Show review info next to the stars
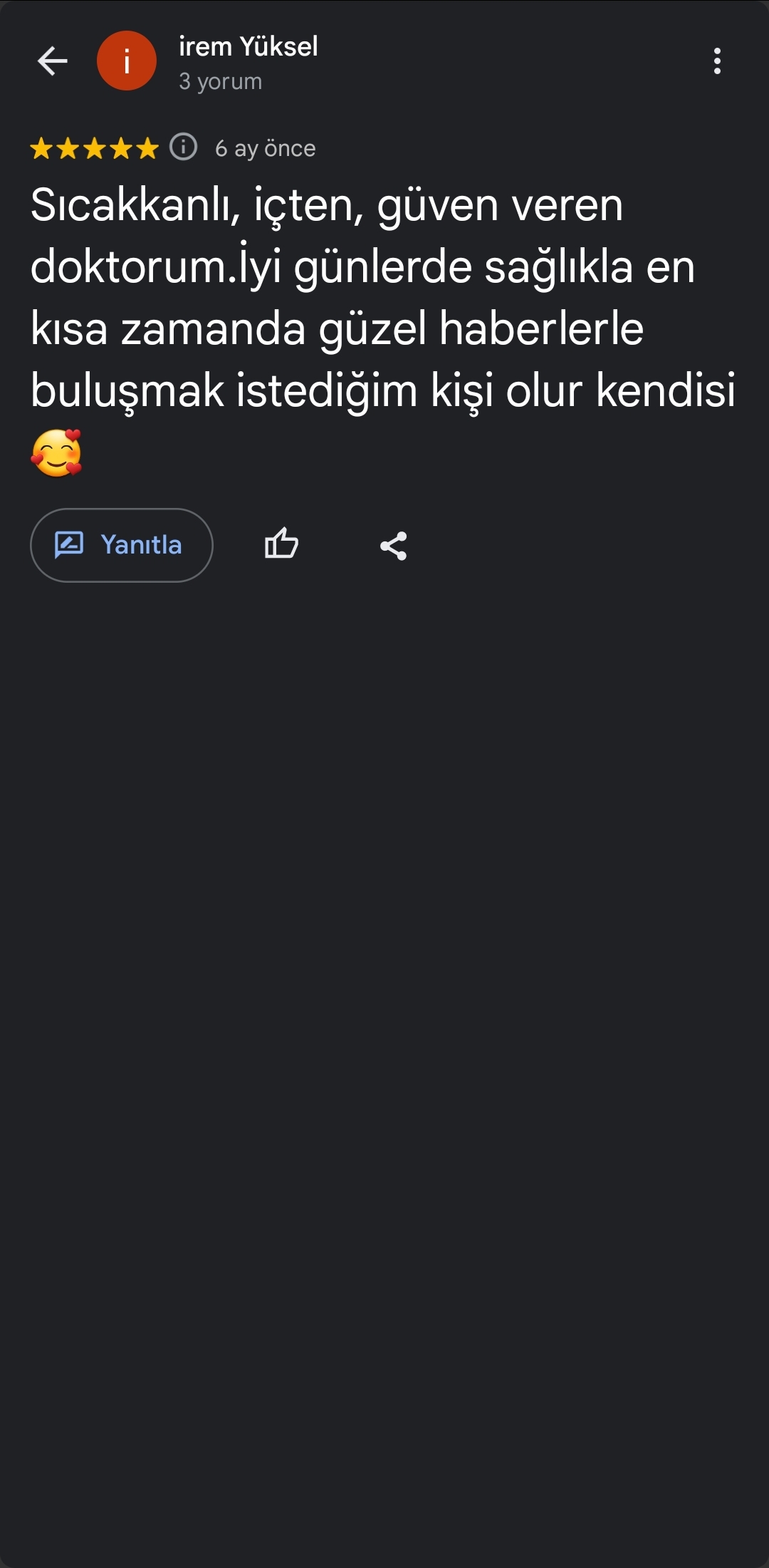The image size is (769, 1568). [x=183, y=147]
